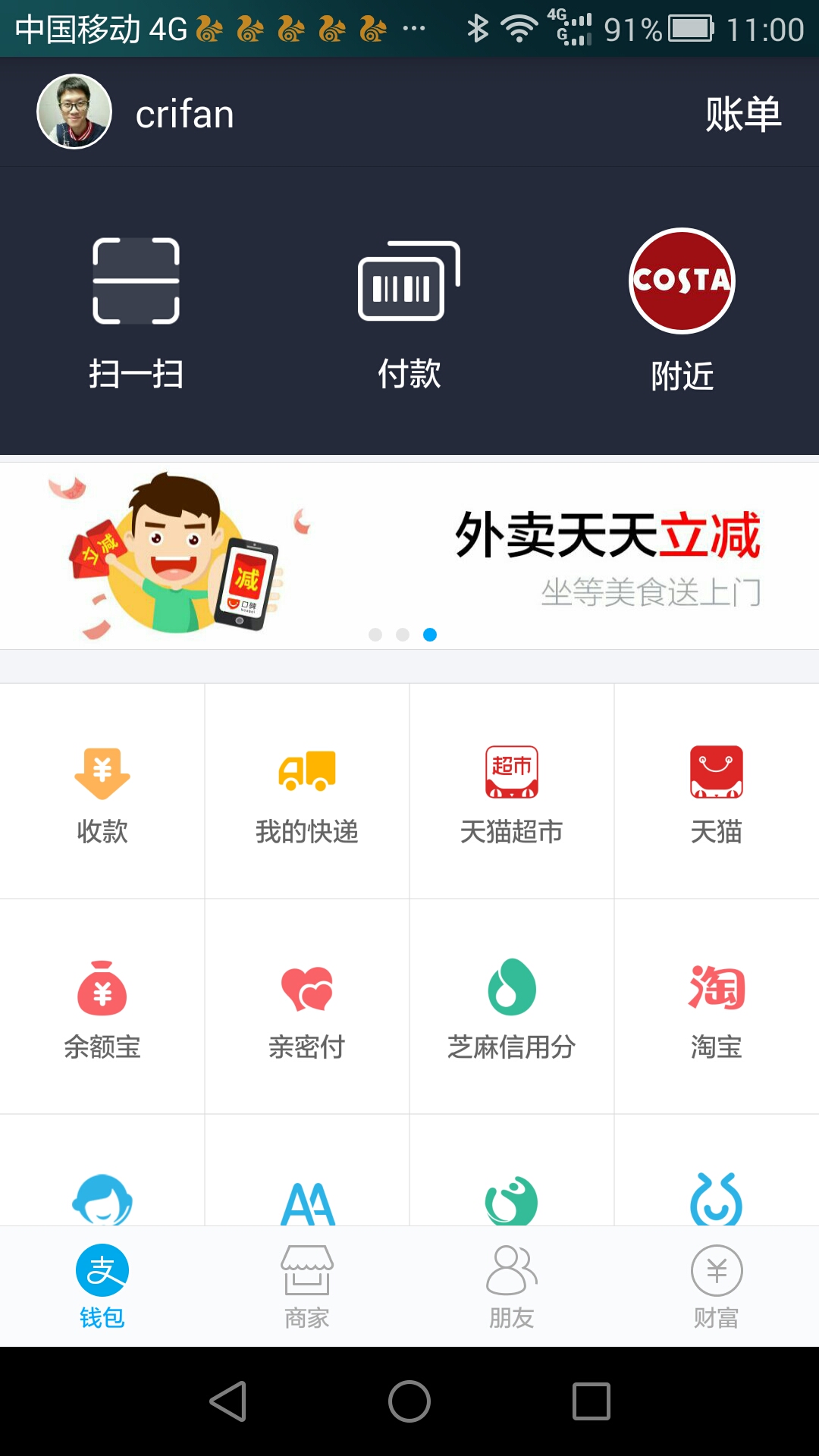Open the 淘宝 Taobao tile
This screenshot has width=819, height=1456.
pyautogui.click(x=717, y=1007)
